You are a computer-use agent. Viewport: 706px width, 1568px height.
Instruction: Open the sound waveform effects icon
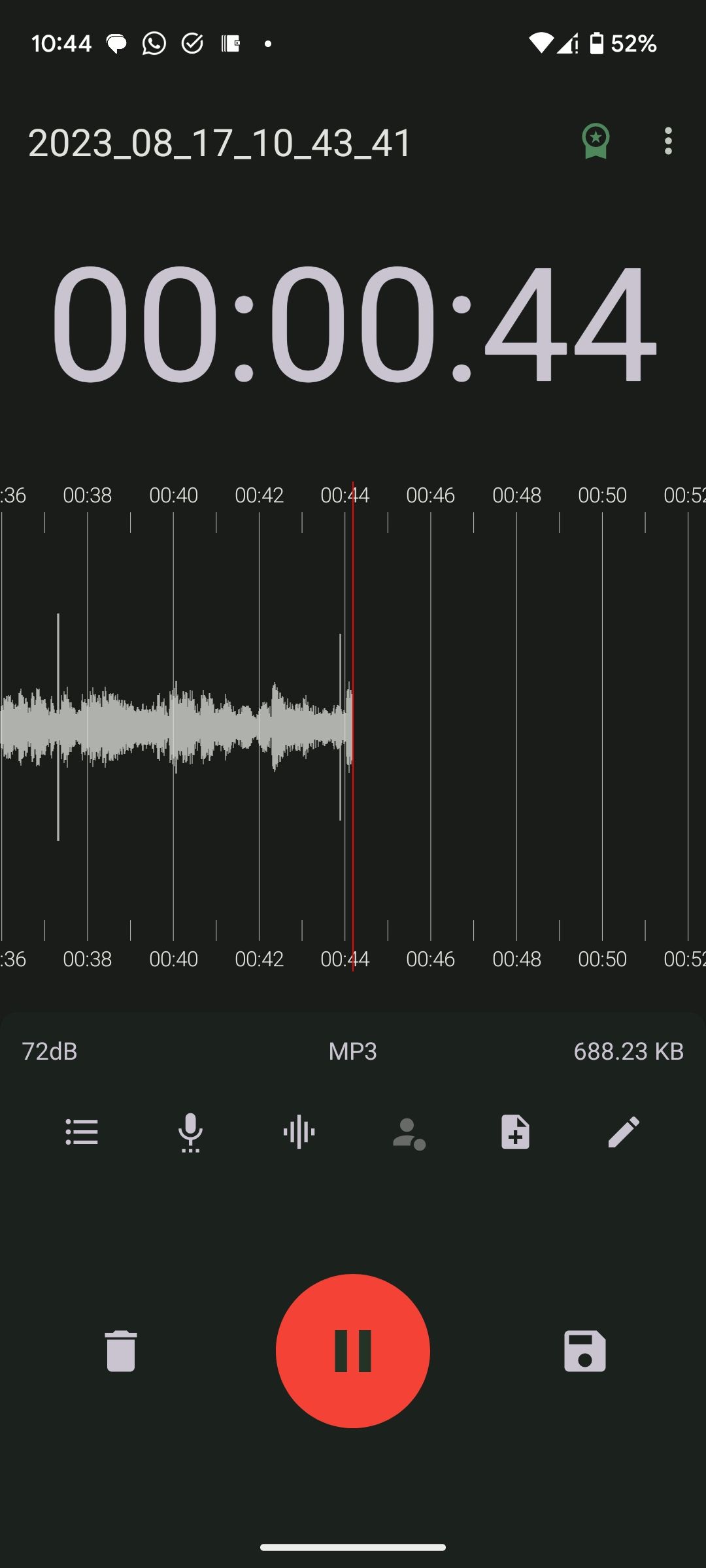[298, 1133]
